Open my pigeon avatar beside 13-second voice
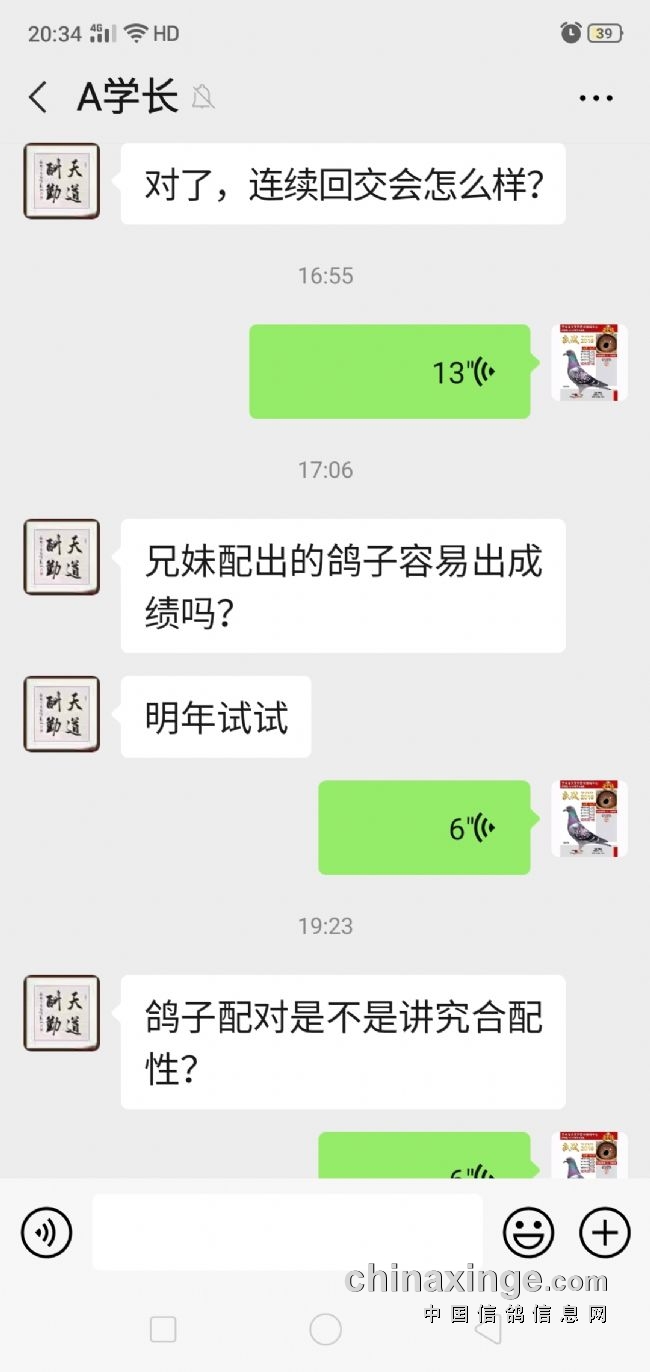Image resolution: width=650 pixels, height=1372 pixels. (x=590, y=363)
